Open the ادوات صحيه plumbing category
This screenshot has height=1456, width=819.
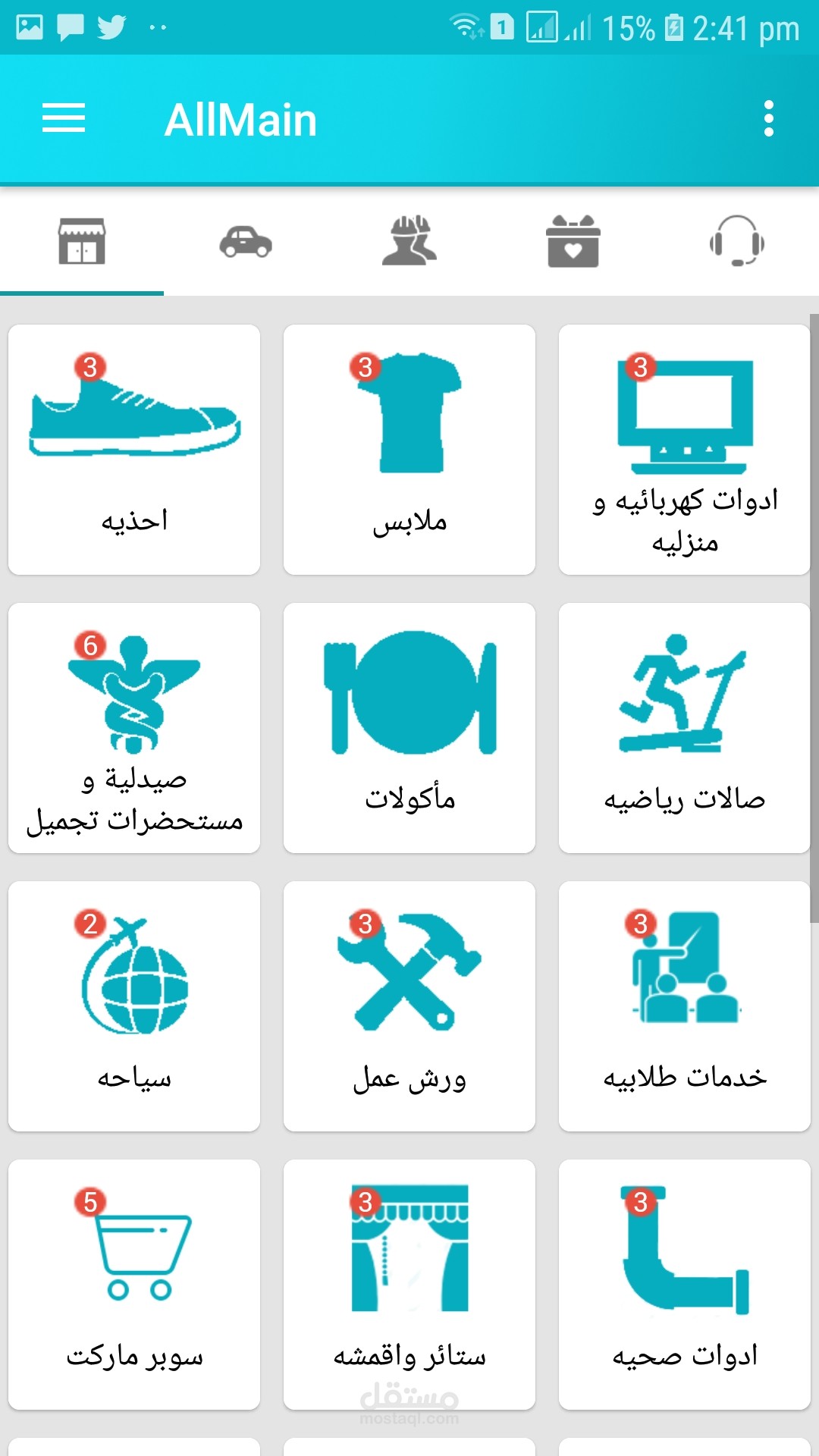coord(684,1285)
